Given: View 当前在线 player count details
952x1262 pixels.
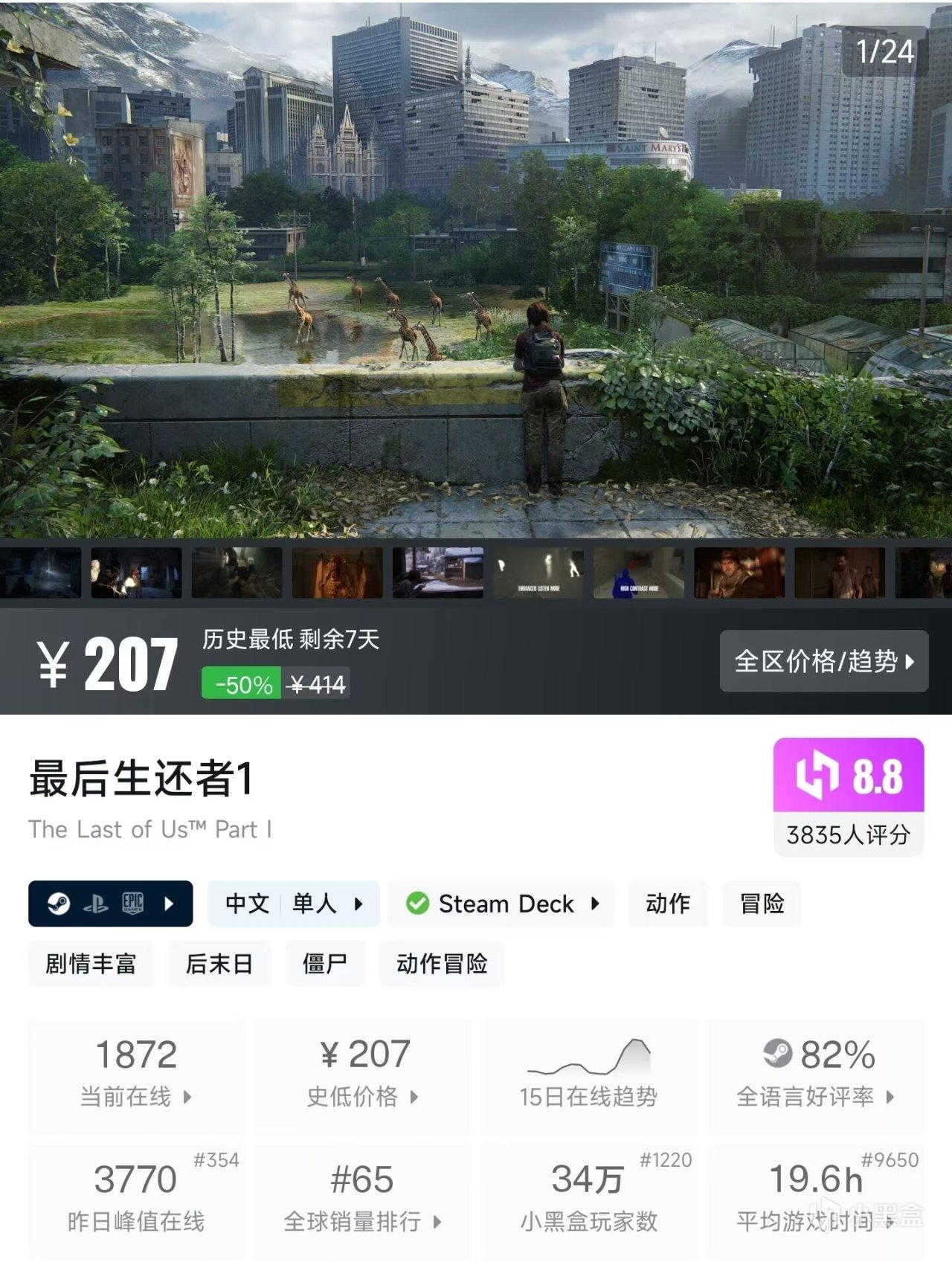Looking at the screenshot, I should coord(136,1075).
